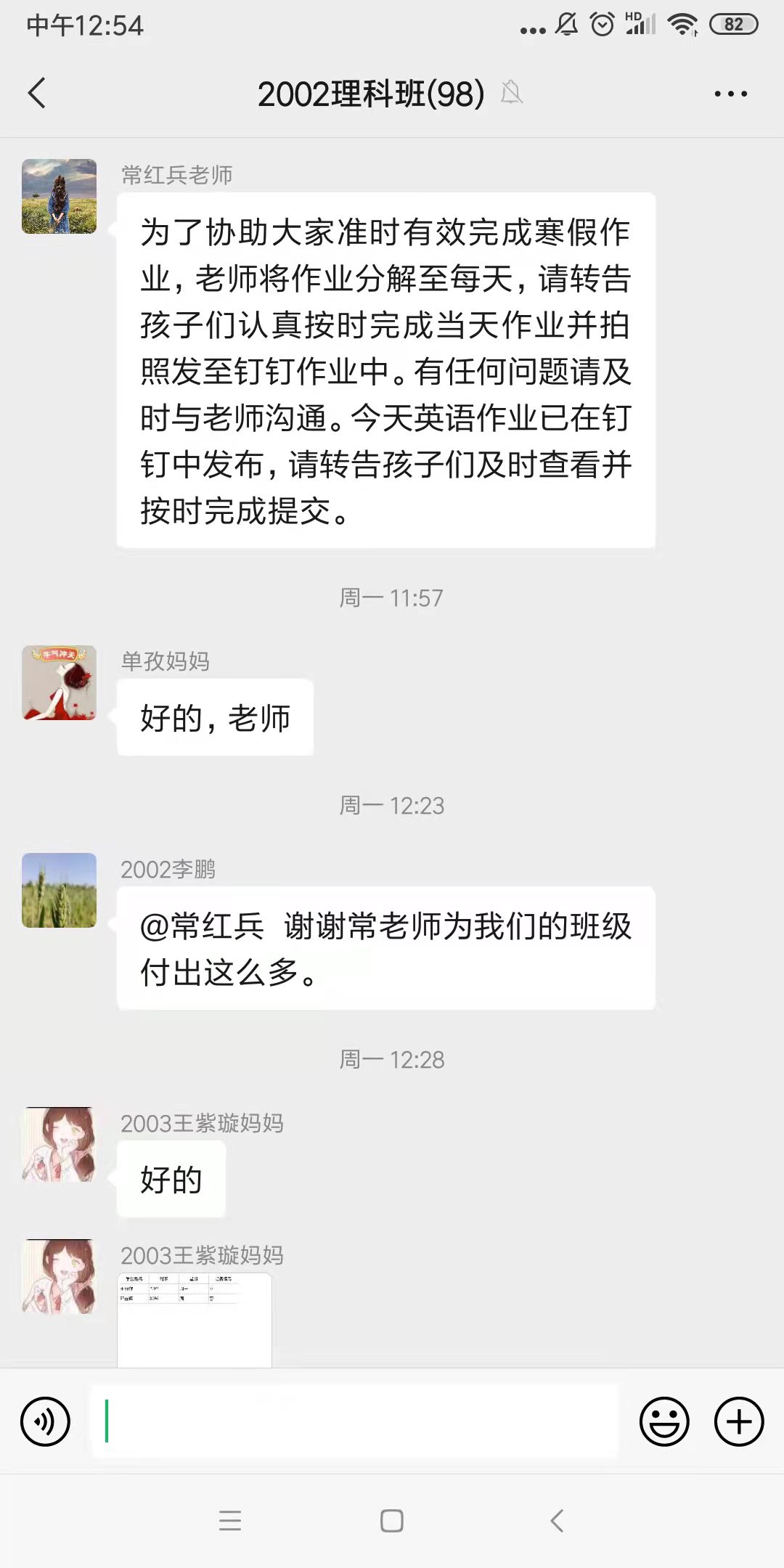This screenshot has width=784, height=1568.
Task: Open the emoji sticker panel
Action: pos(663,1421)
